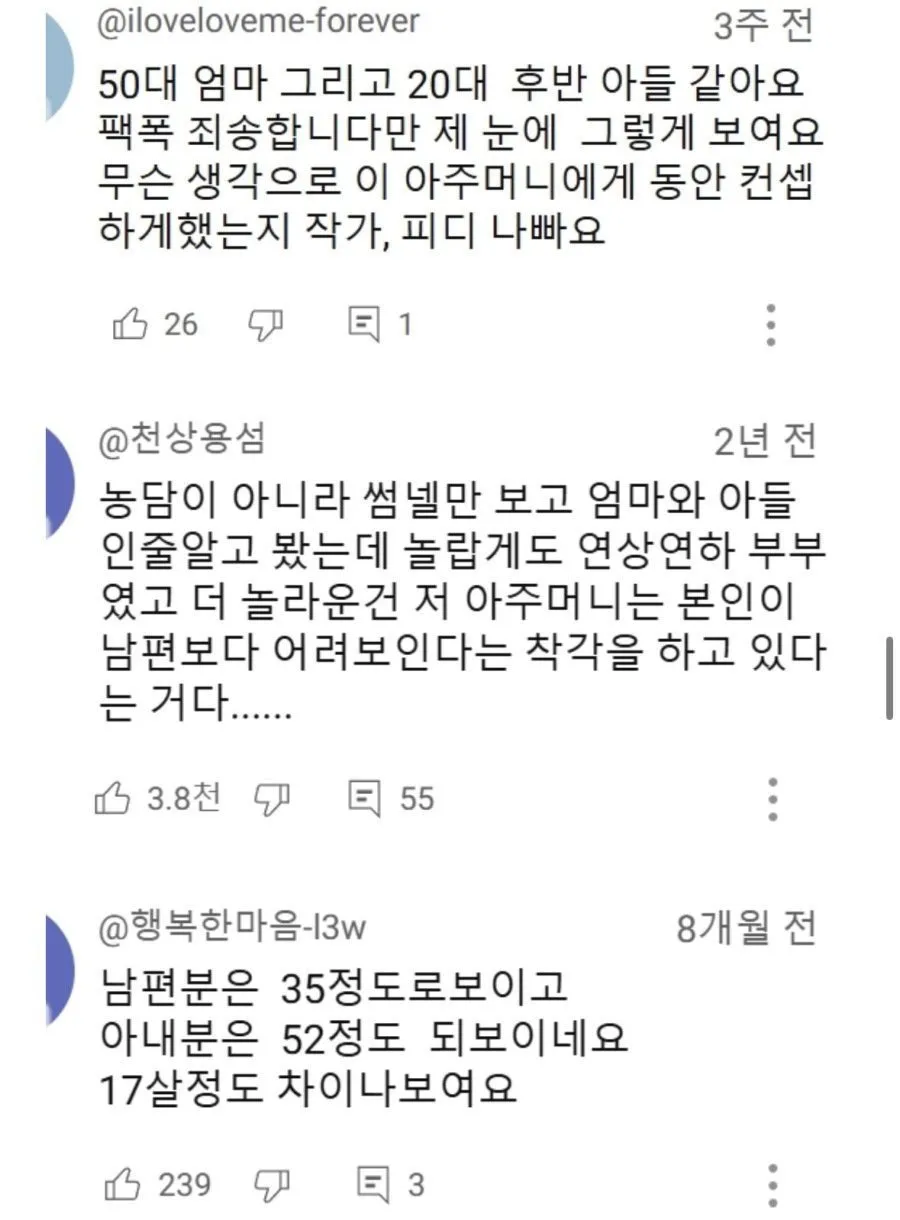View the 55 replies to @천상용섬's comment
This screenshot has height=1220, width=900.
click(x=362, y=798)
